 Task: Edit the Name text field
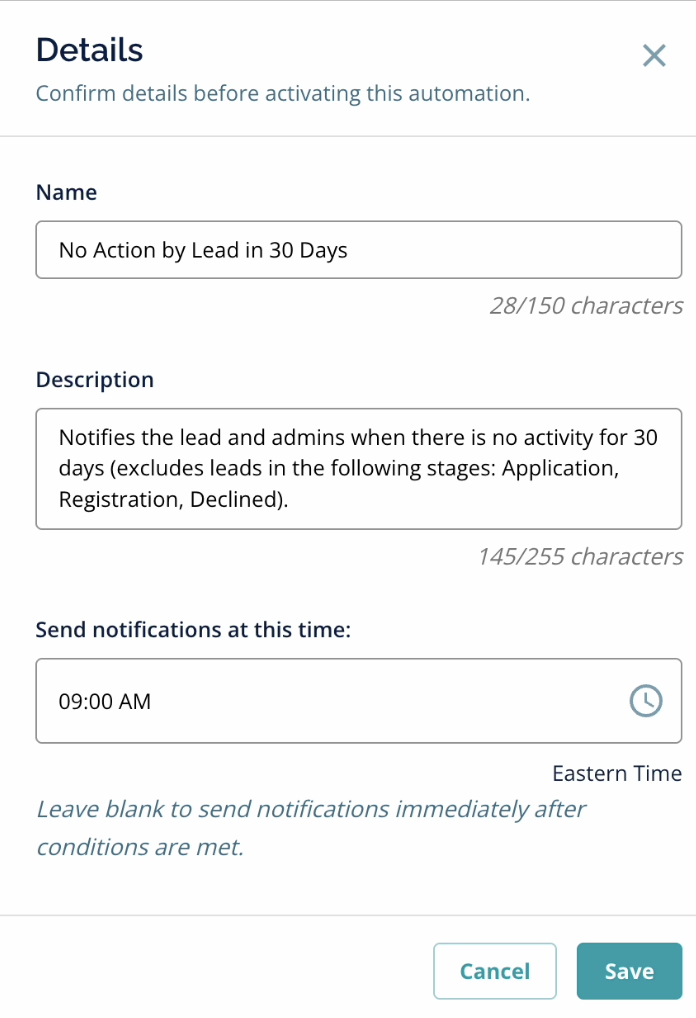click(358, 250)
